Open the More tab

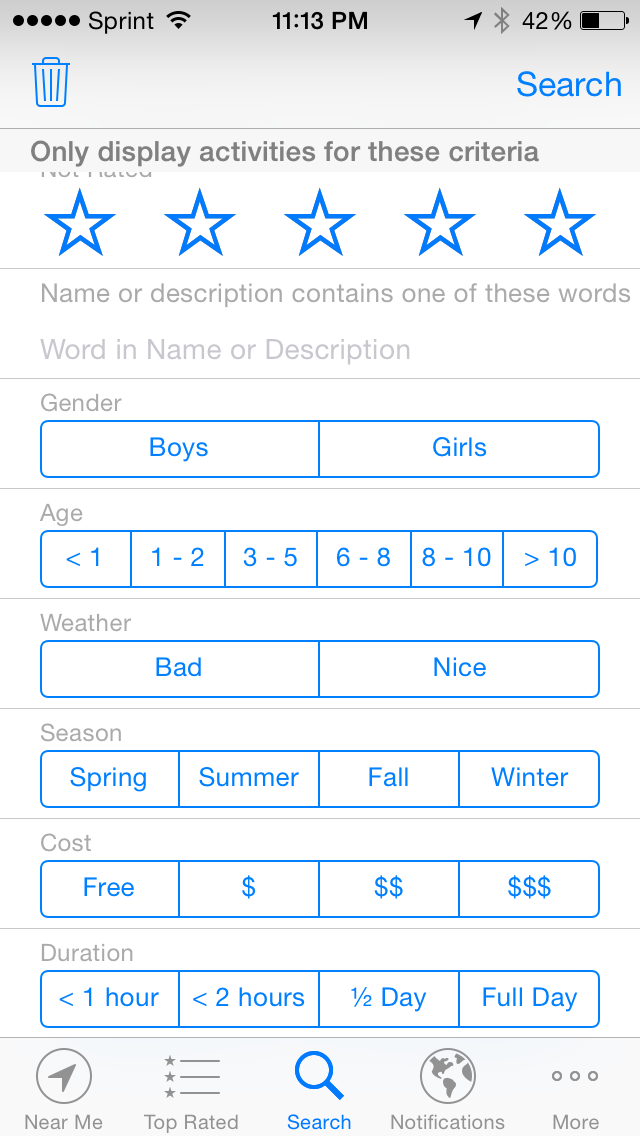[x=575, y=1090]
